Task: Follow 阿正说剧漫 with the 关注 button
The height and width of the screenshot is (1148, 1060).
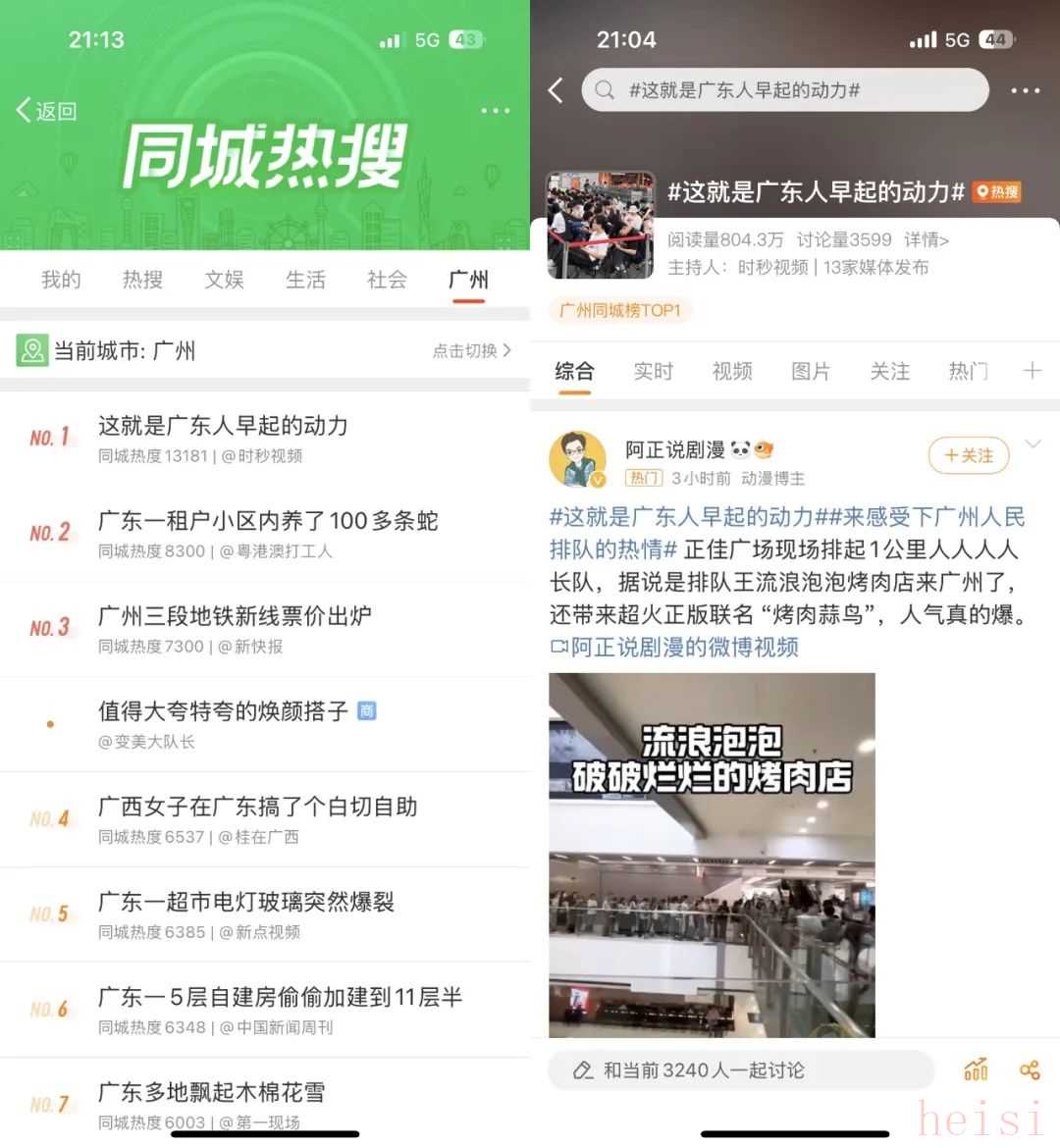Action: tap(969, 455)
